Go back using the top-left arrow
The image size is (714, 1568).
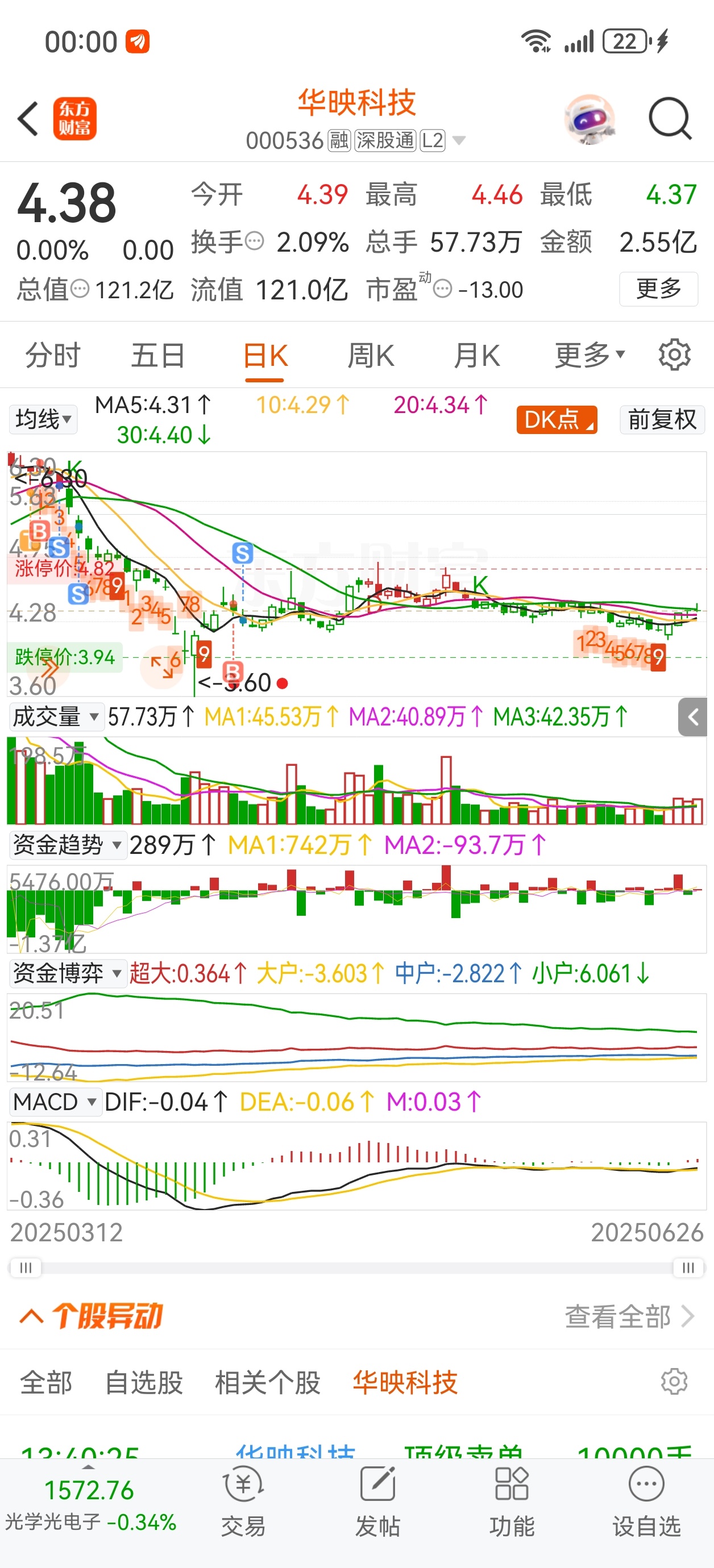(28, 119)
